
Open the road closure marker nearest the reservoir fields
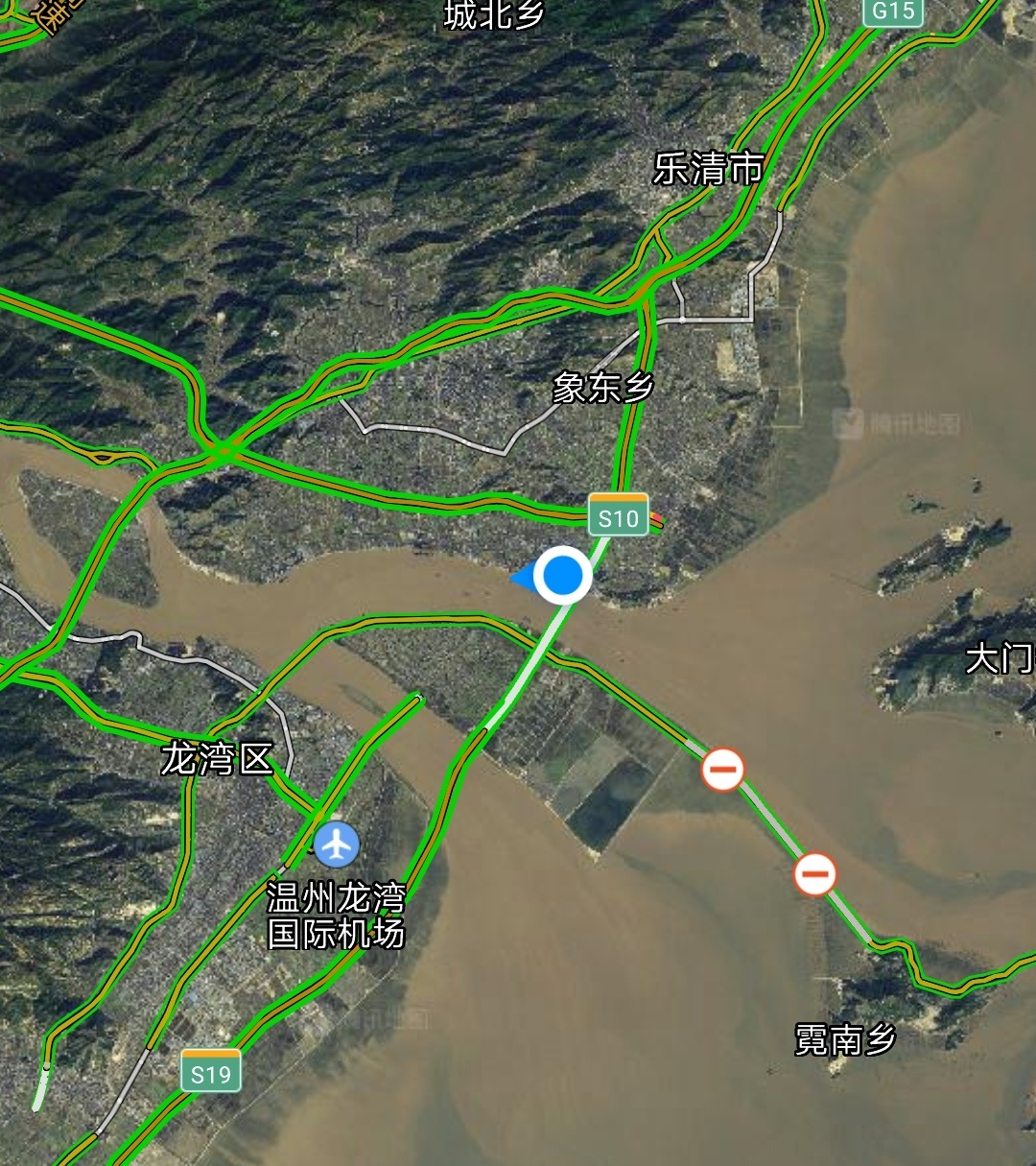722,770
